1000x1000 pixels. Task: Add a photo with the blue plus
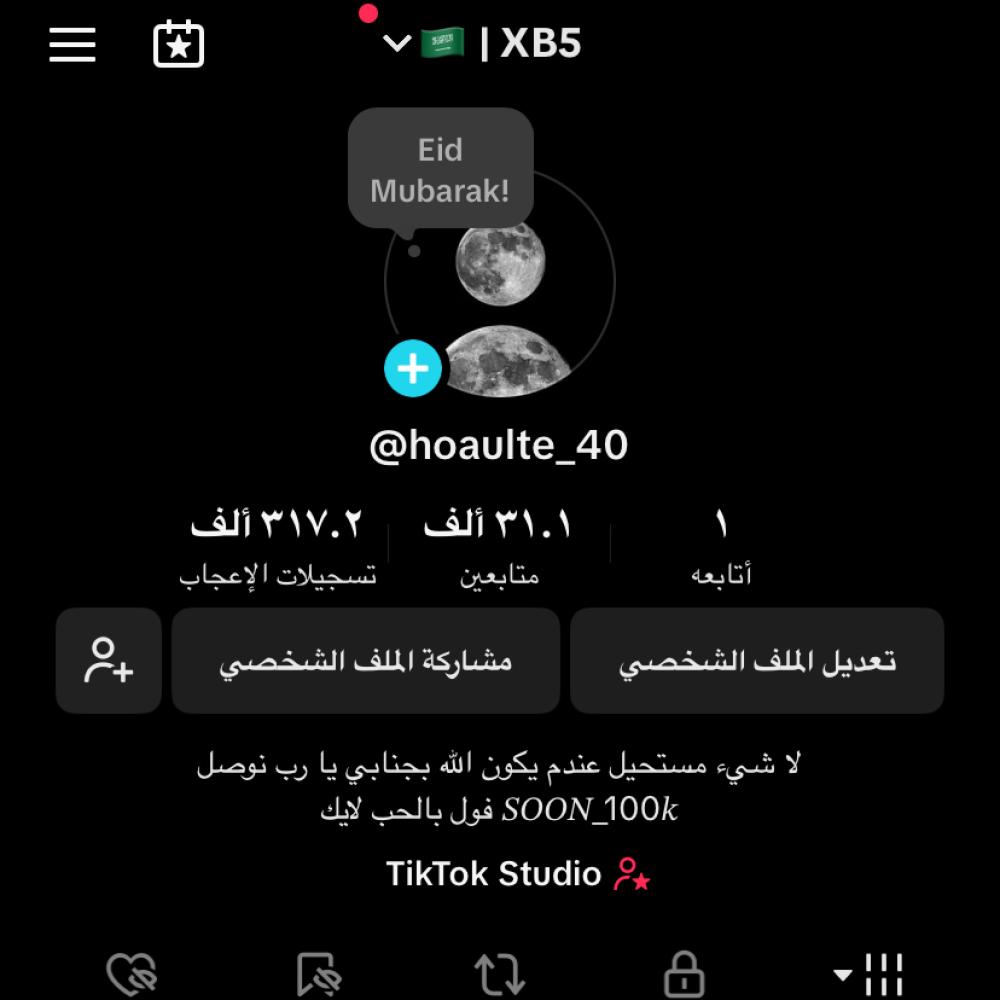point(413,369)
